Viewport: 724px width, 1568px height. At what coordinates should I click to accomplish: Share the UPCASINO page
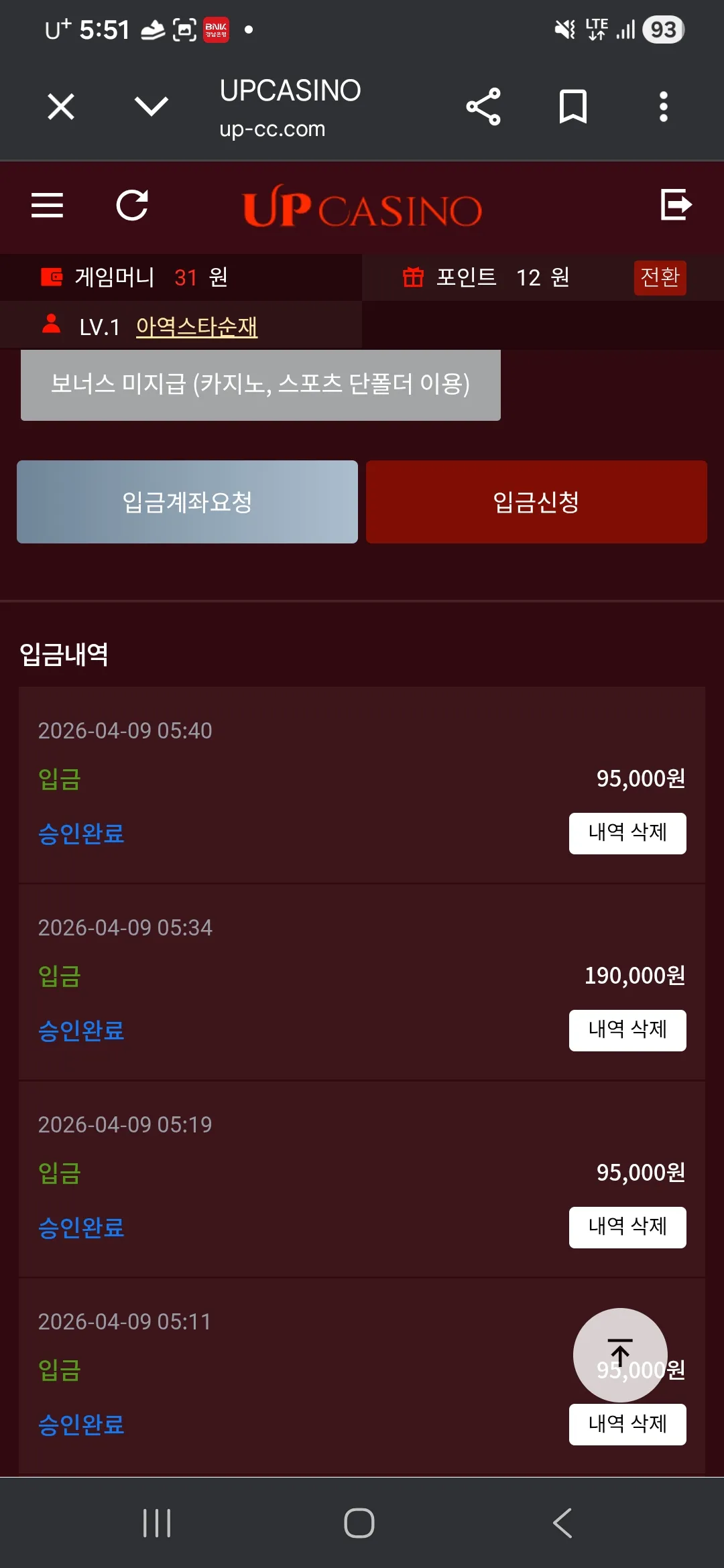coord(483,107)
